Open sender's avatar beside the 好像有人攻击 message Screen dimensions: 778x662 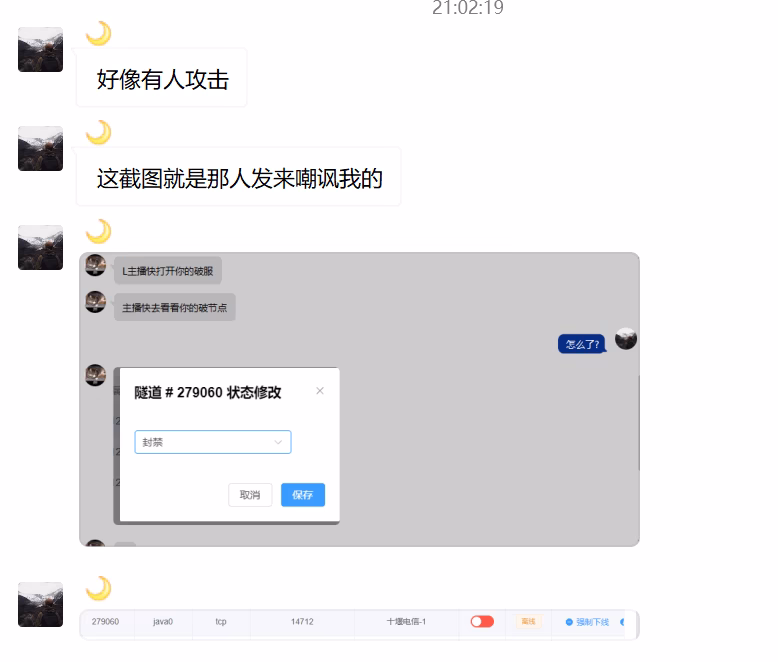pos(40,49)
